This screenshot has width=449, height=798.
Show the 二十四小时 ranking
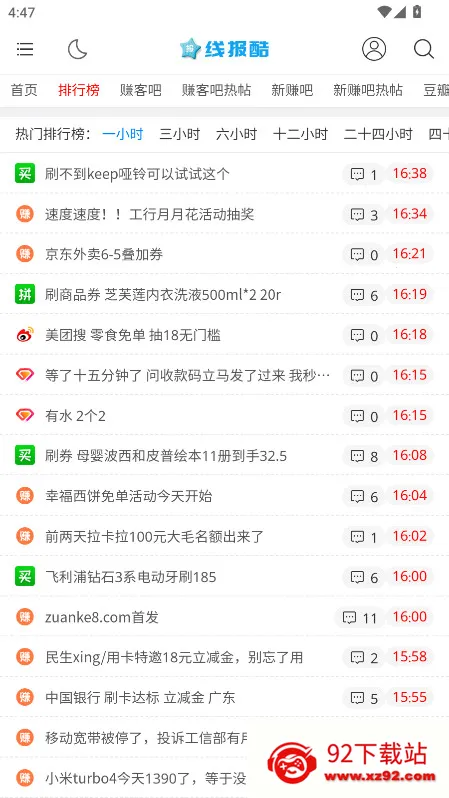click(378, 134)
